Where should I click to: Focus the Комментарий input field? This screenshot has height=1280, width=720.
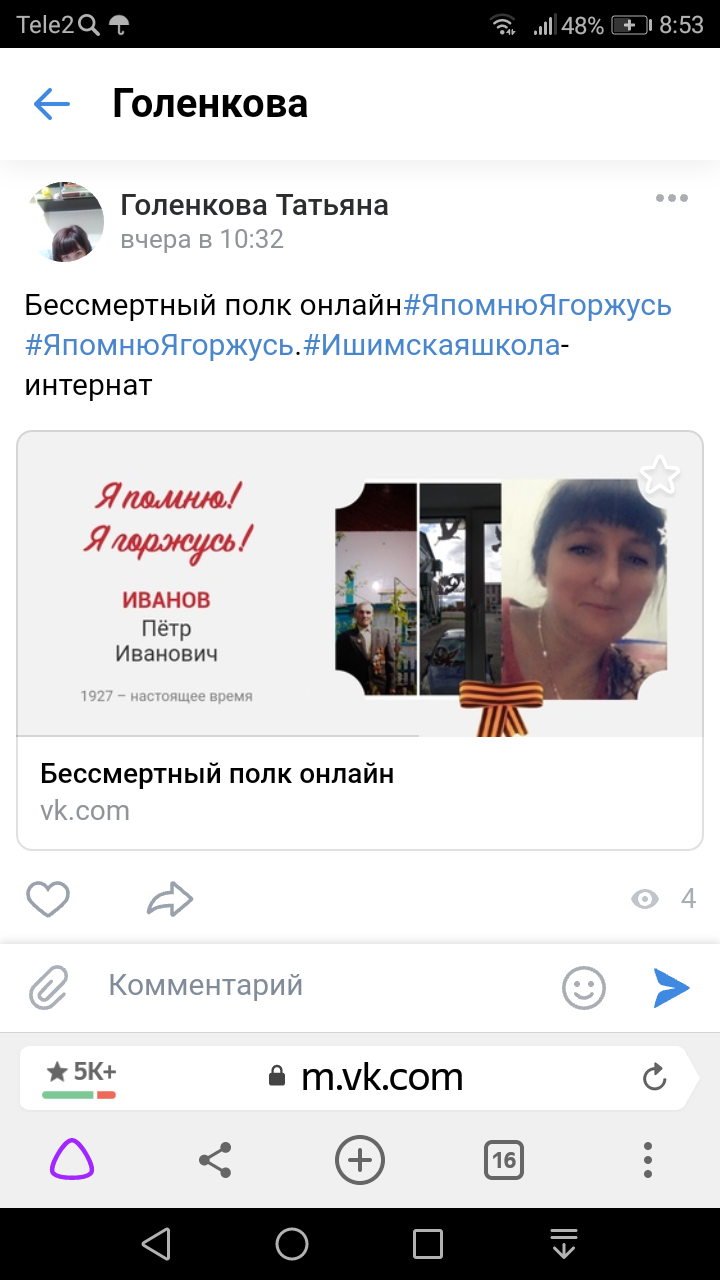point(320,986)
